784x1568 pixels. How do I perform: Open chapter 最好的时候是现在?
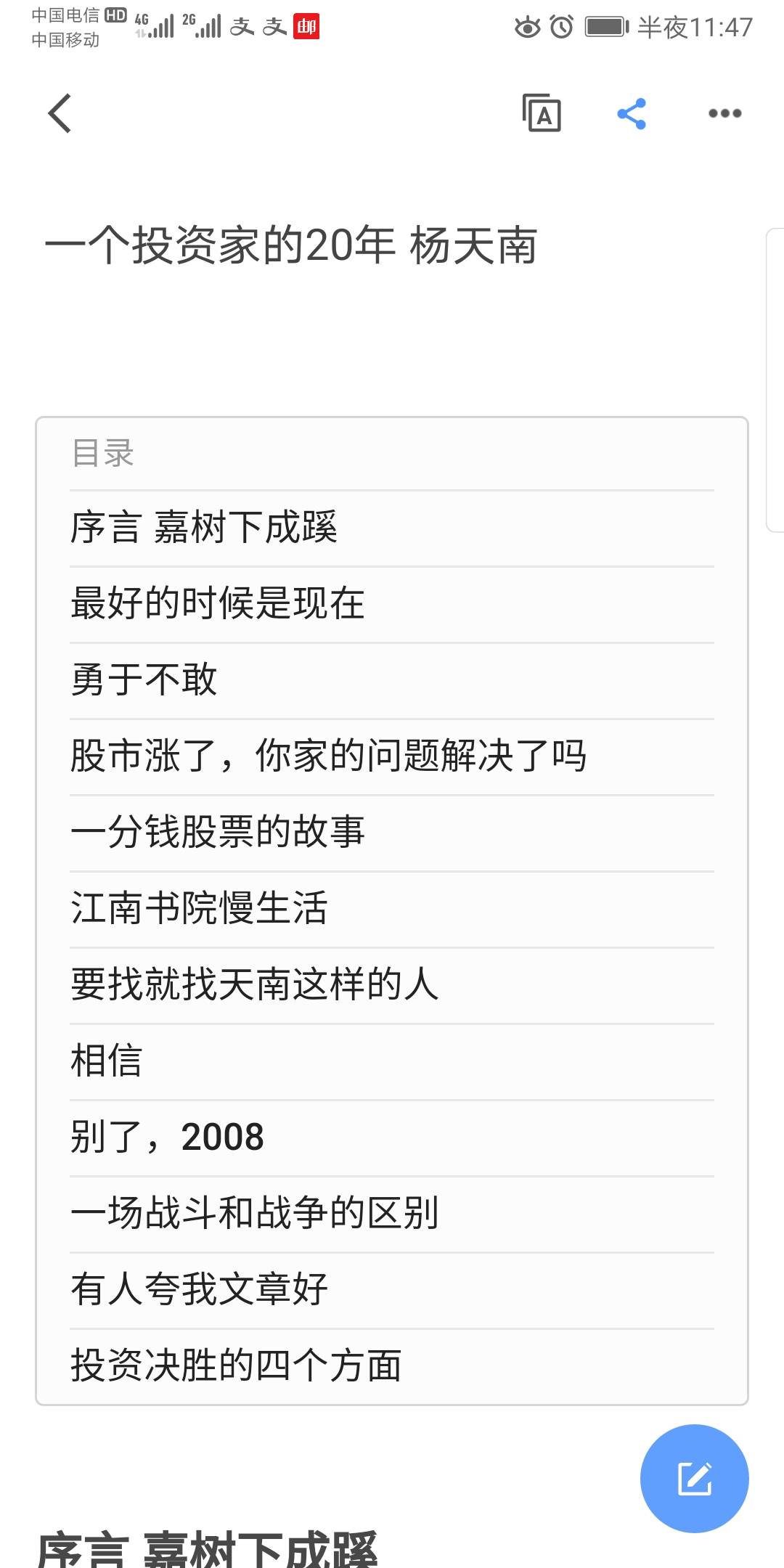click(x=217, y=604)
